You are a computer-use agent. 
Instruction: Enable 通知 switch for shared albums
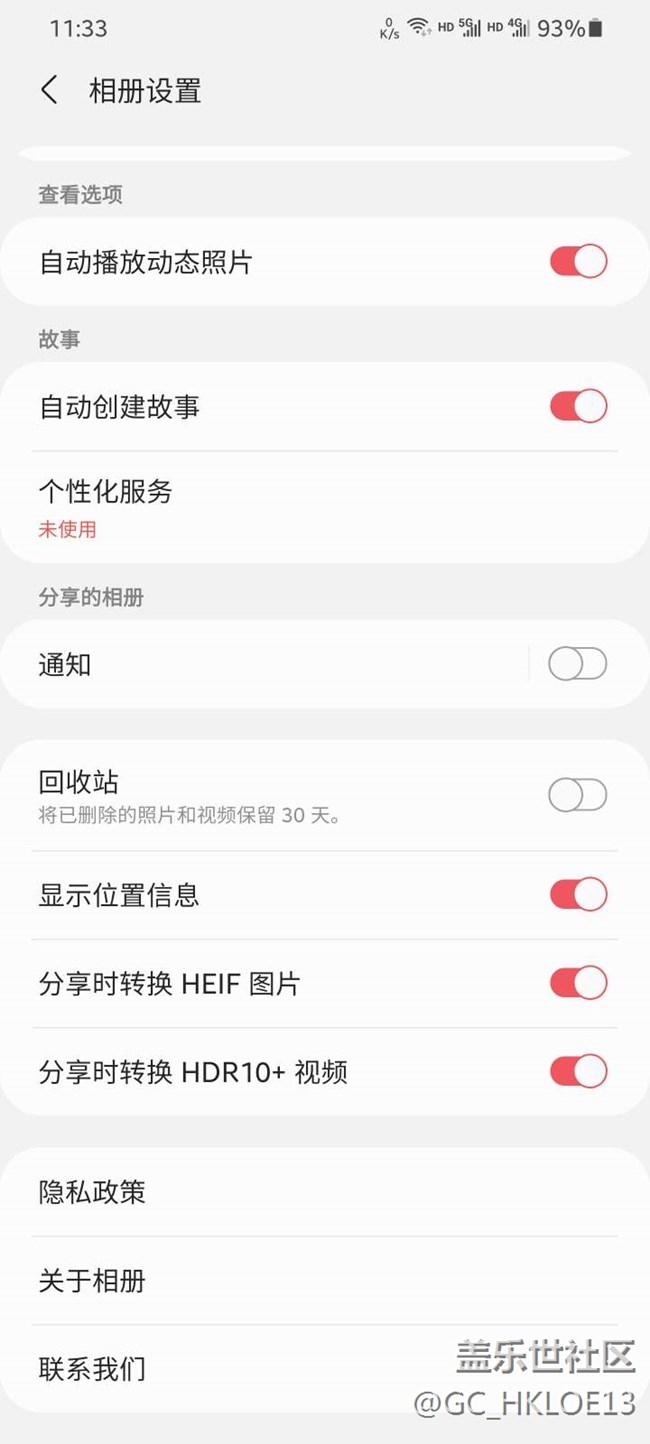(578, 664)
